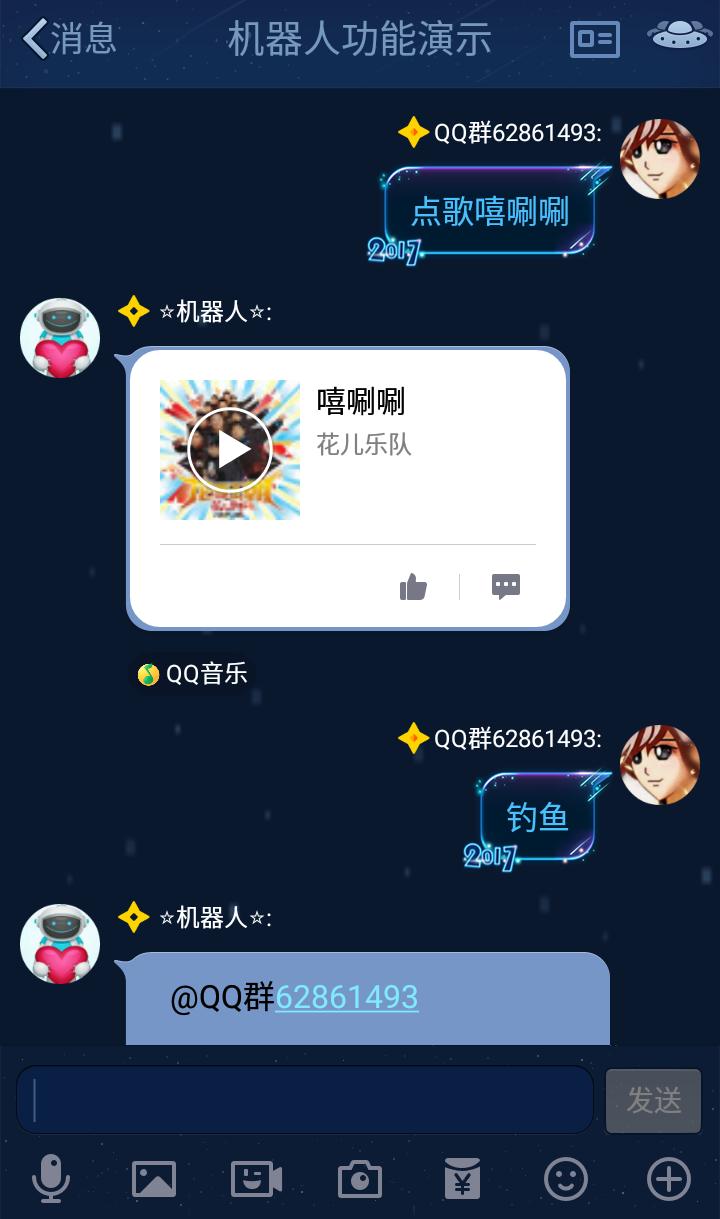
Task: Tap the UFO icon in the title bar
Action: (678, 39)
